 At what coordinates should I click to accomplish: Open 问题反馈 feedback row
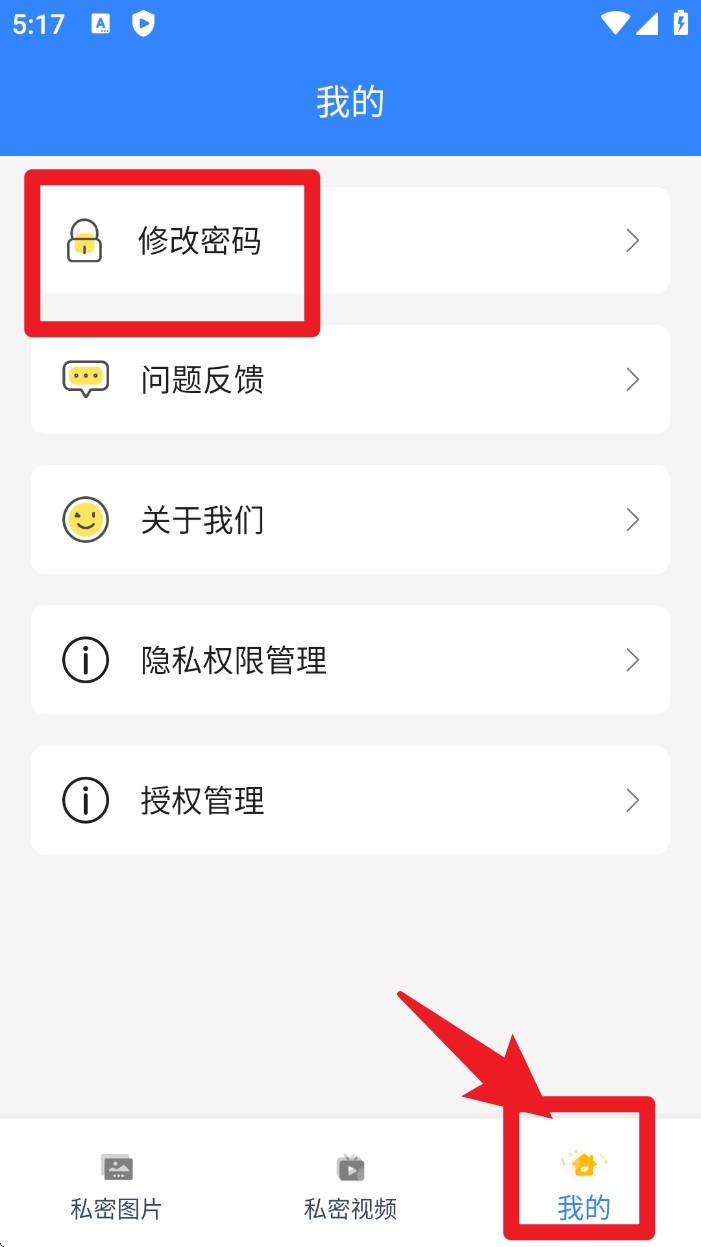pyautogui.click(x=350, y=380)
